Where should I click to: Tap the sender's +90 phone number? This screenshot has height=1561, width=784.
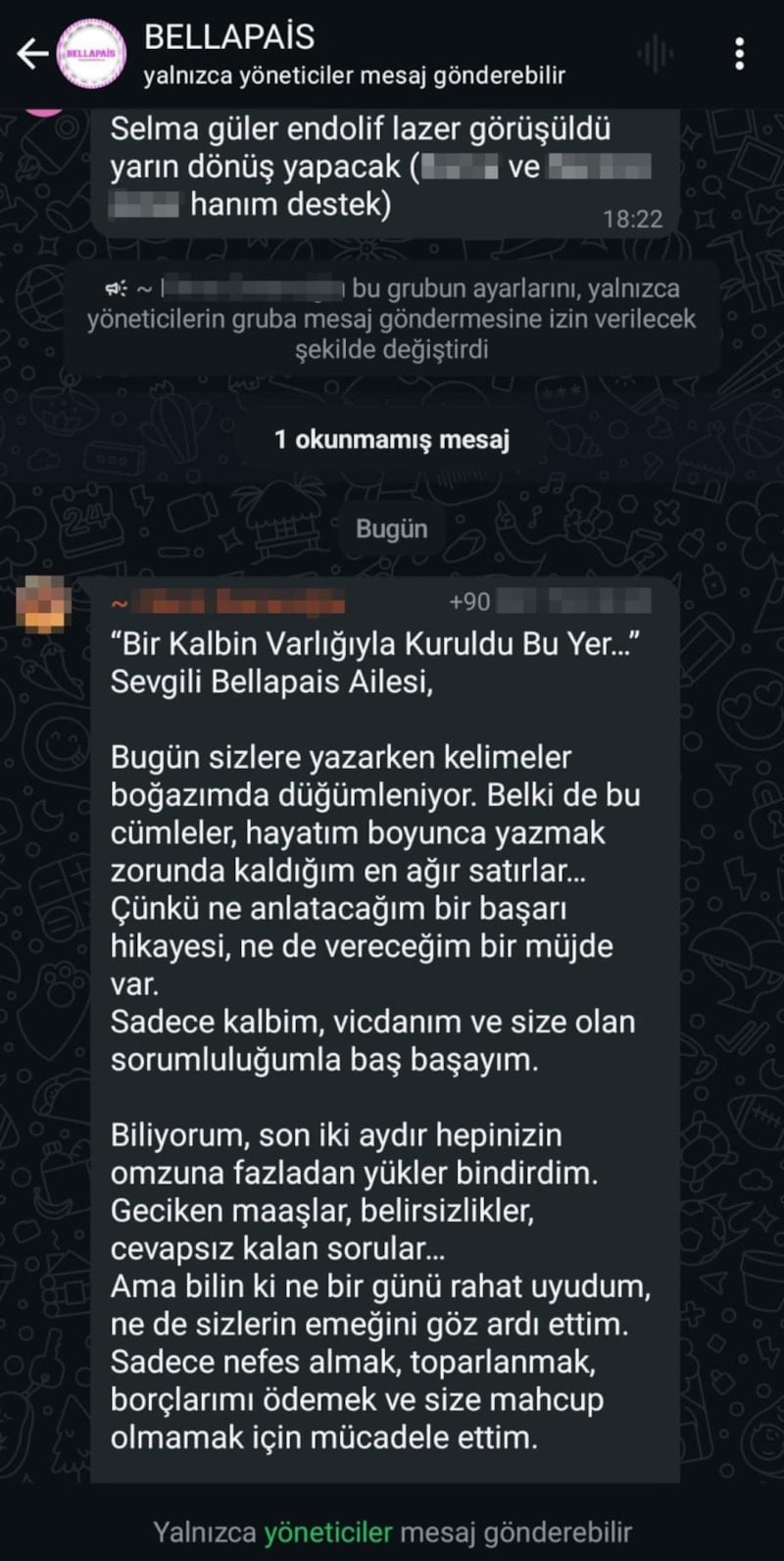tap(549, 601)
